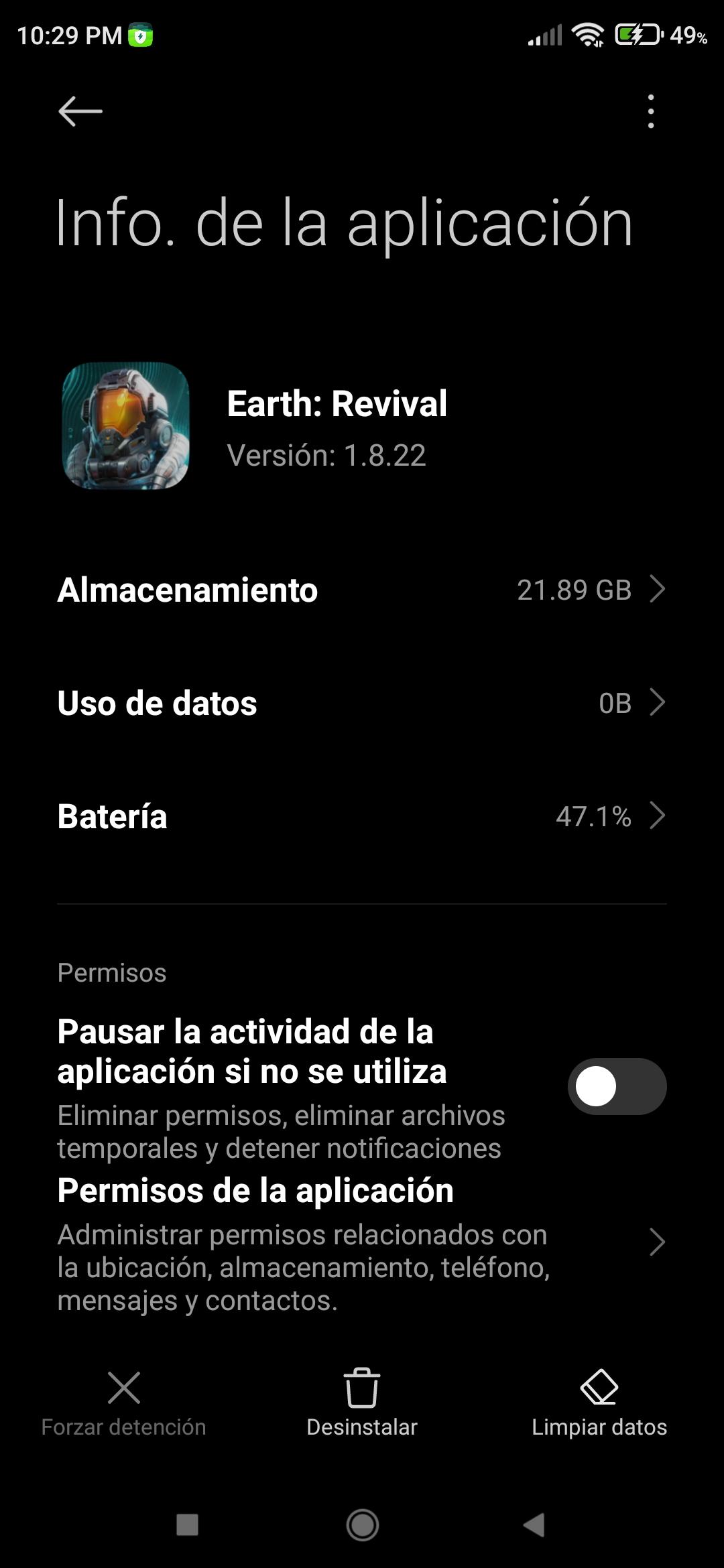Image resolution: width=724 pixels, height=1568 pixels.
Task: Open the three-dot overflow menu
Action: pyautogui.click(x=649, y=111)
